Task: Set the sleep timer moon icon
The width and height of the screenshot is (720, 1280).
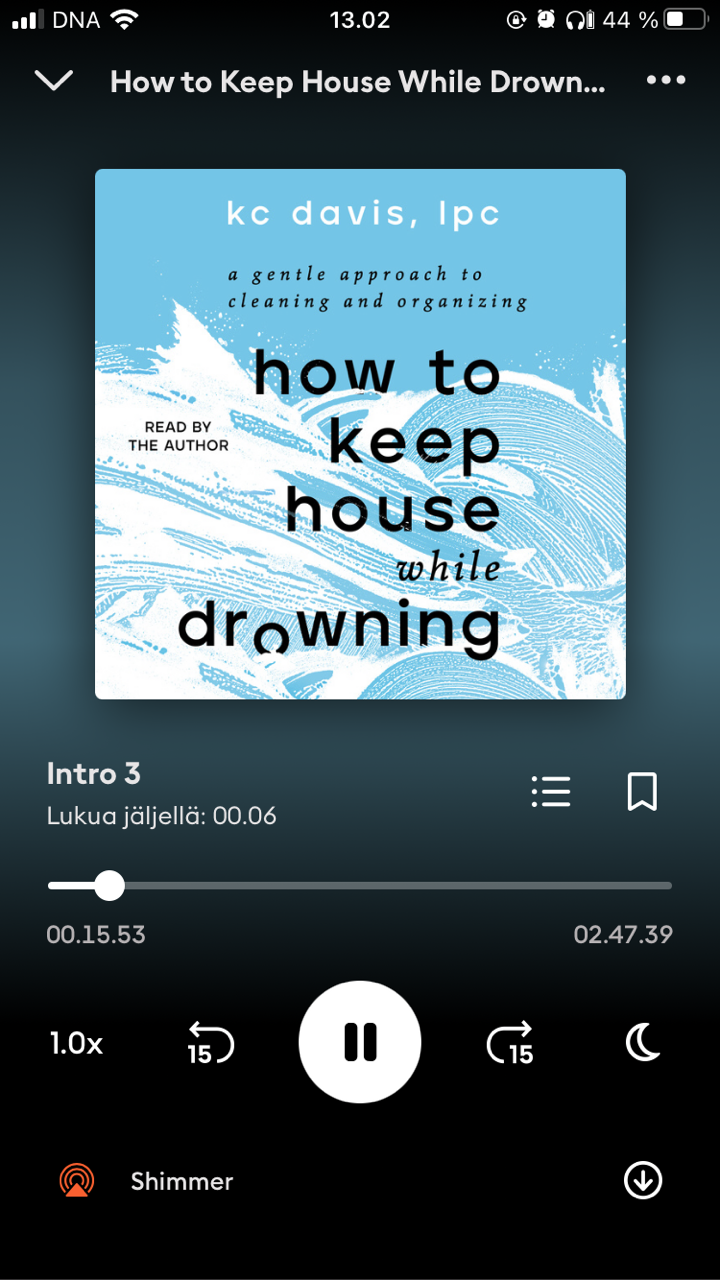Action: tap(643, 1043)
